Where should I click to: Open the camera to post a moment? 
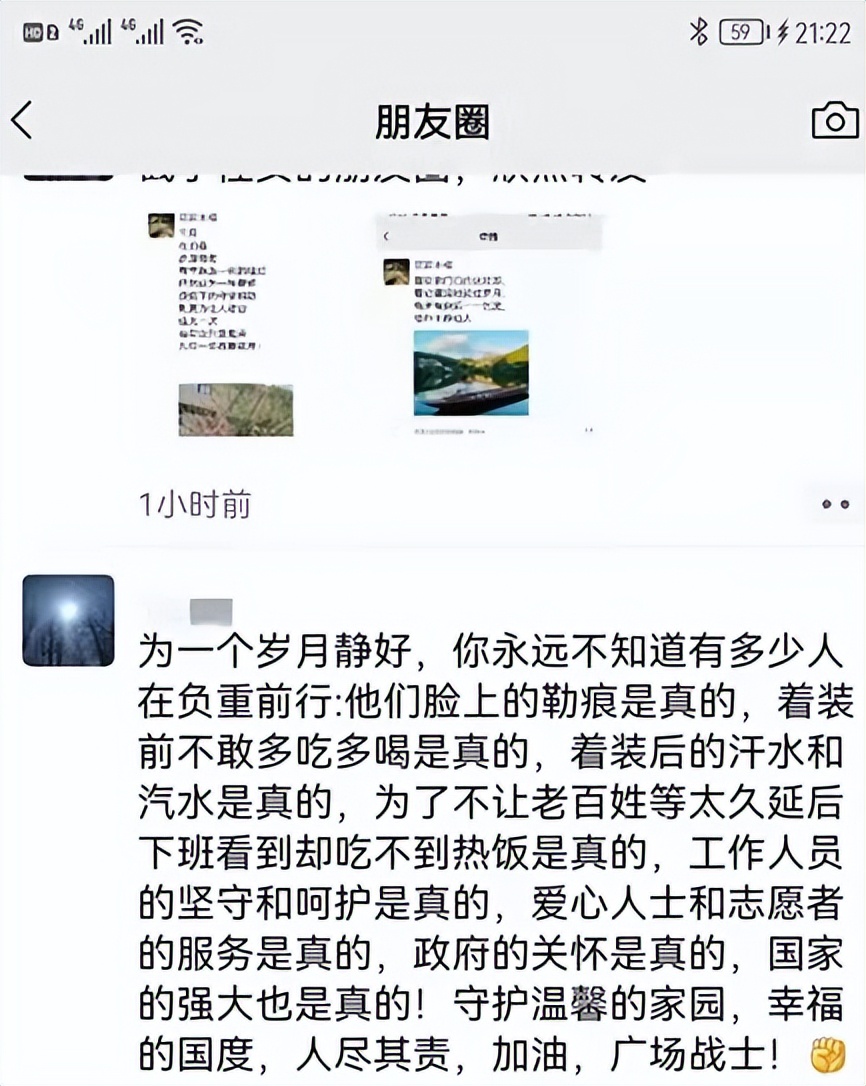click(834, 121)
